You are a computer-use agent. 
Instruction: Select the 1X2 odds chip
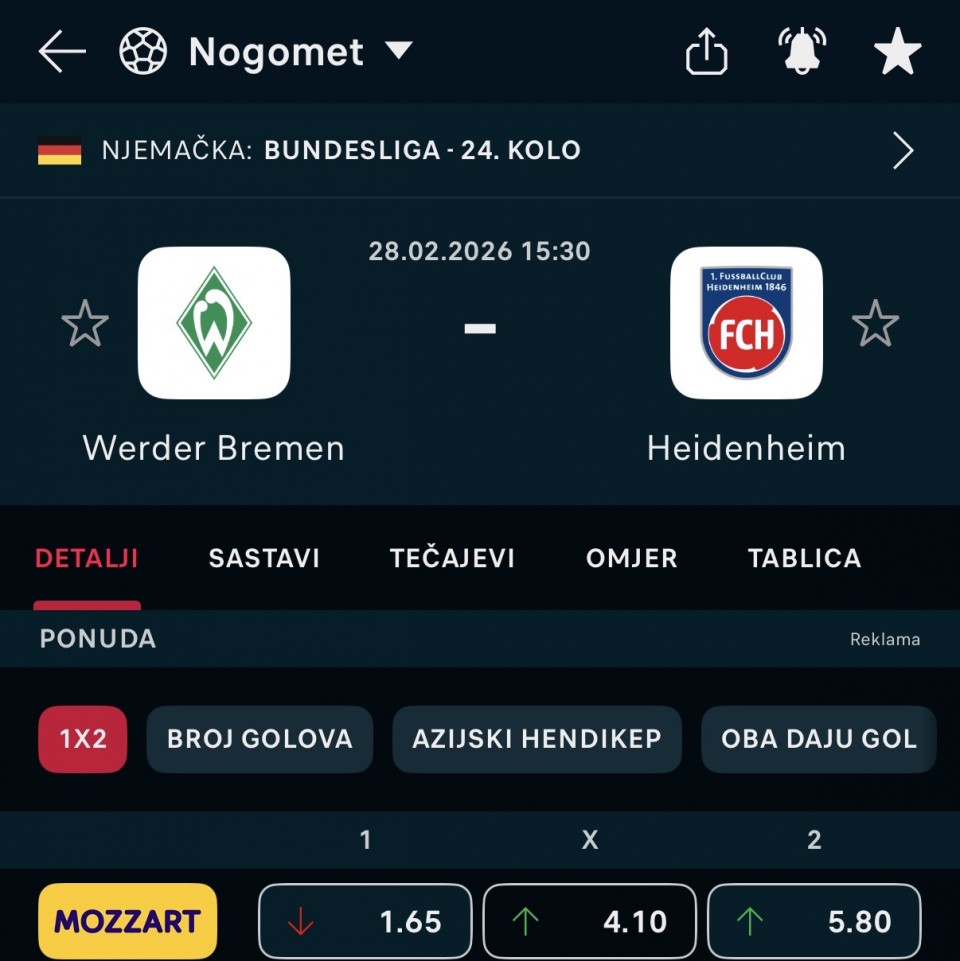pos(83,739)
